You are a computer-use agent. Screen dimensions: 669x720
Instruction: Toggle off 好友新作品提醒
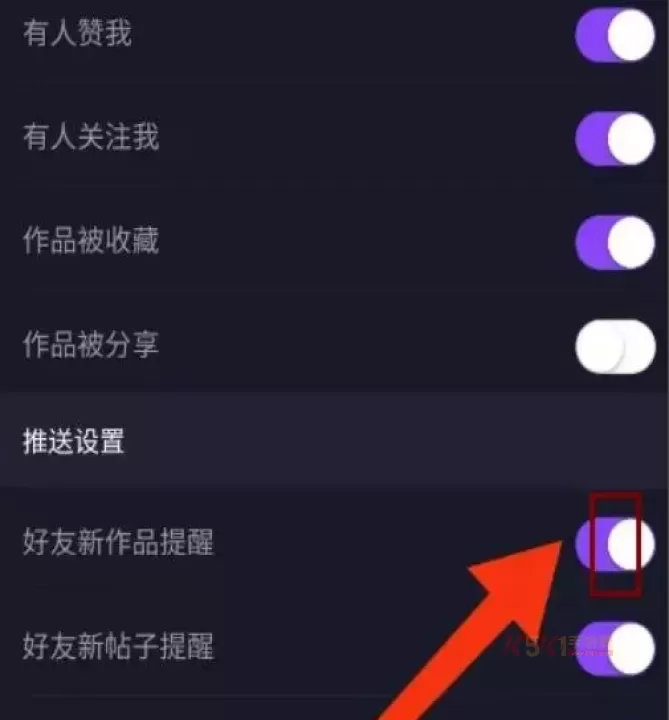coord(615,545)
